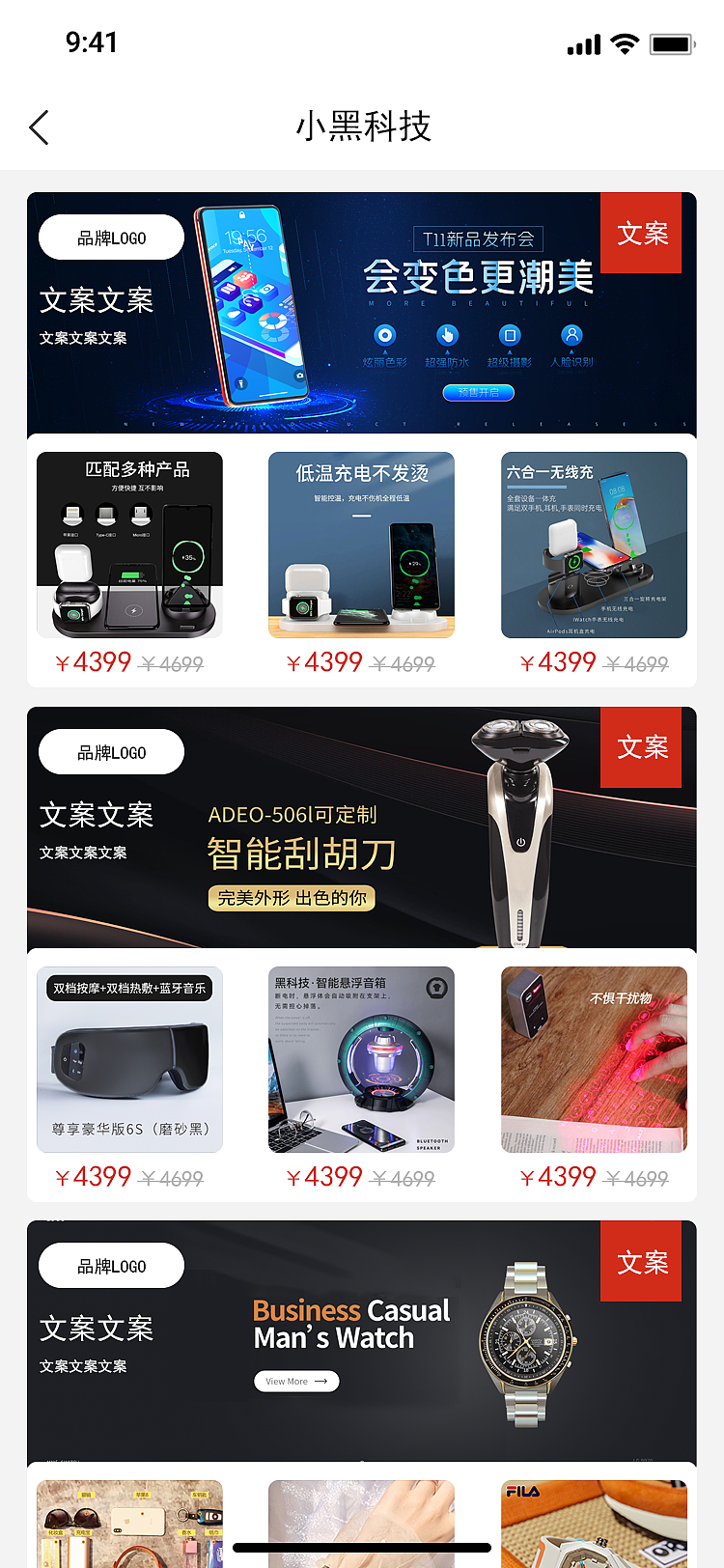Image resolution: width=724 pixels, height=1568 pixels.
Task: Click View More on the watch banner
Action: coord(296,1381)
